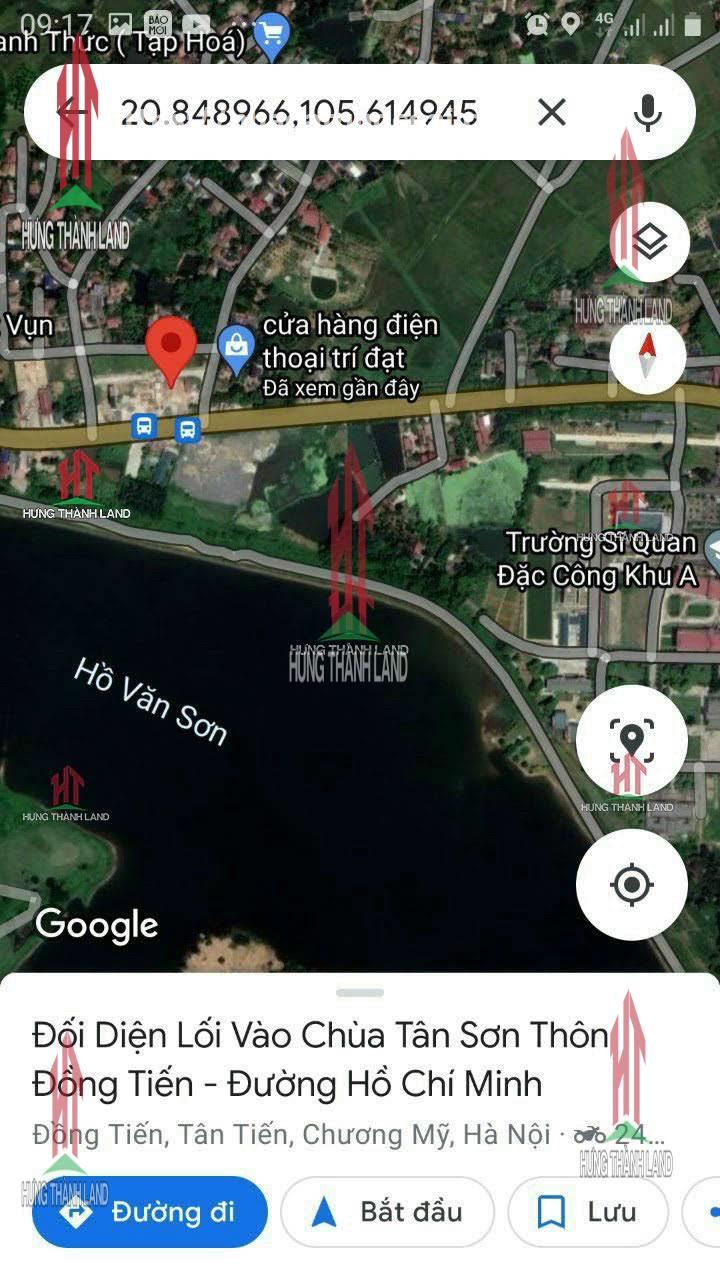Reset map orientation with the compass
Screen dimensions: 720x1280
648,355
